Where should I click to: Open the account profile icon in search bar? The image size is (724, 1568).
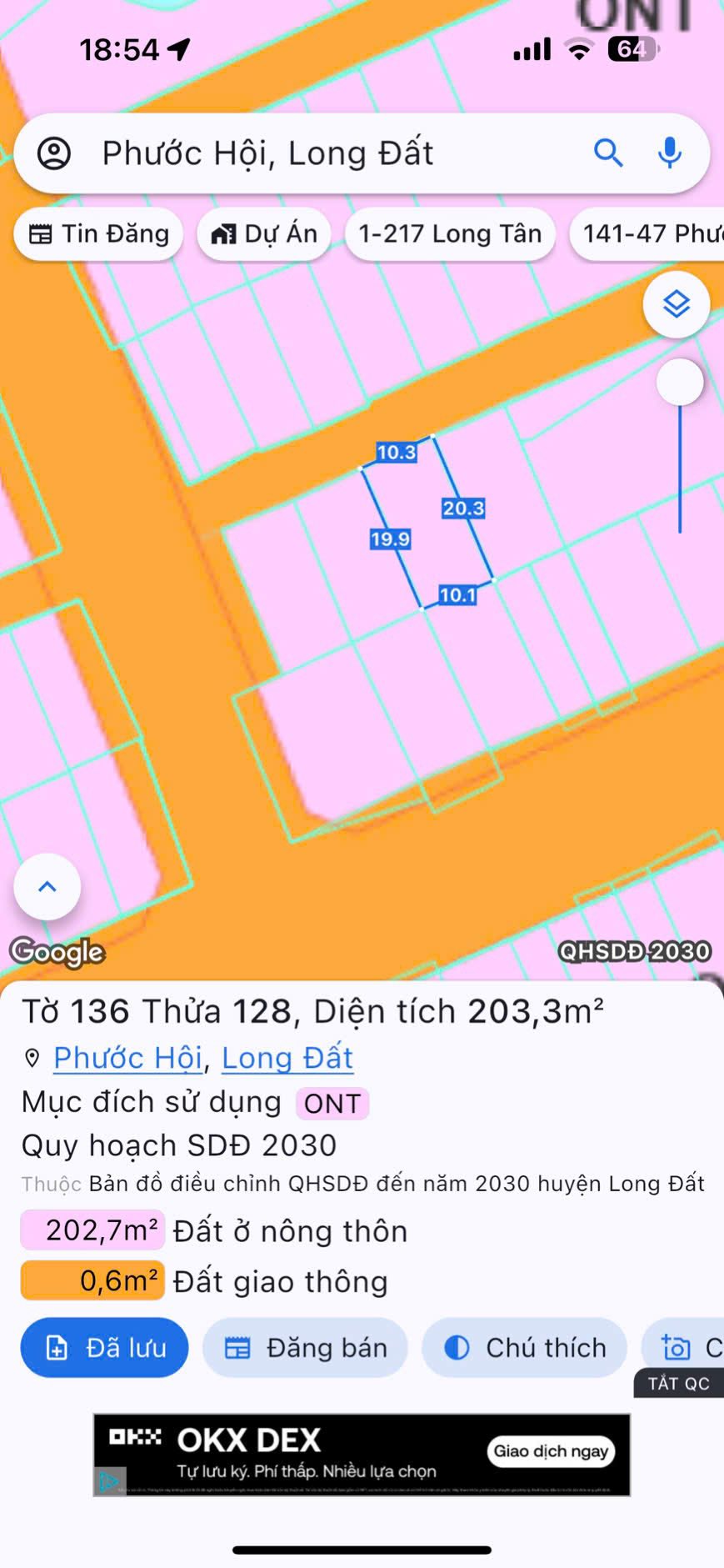53,153
